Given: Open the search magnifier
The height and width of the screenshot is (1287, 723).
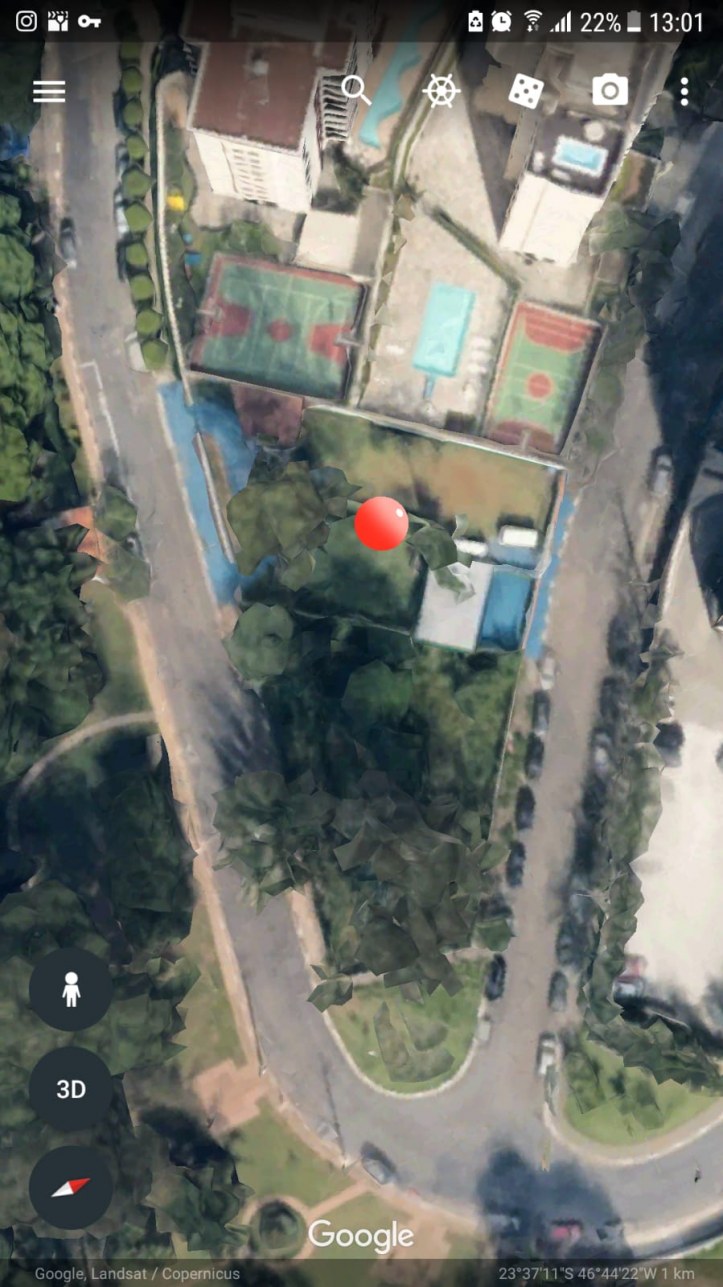Looking at the screenshot, I should click(x=356, y=90).
